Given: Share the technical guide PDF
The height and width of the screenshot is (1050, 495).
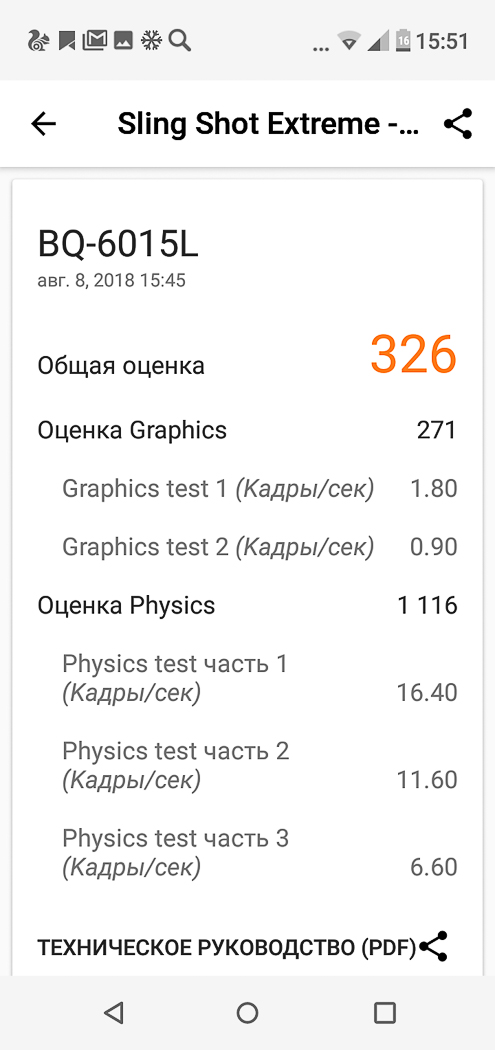Looking at the screenshot, I should click(x=433, y=946).
